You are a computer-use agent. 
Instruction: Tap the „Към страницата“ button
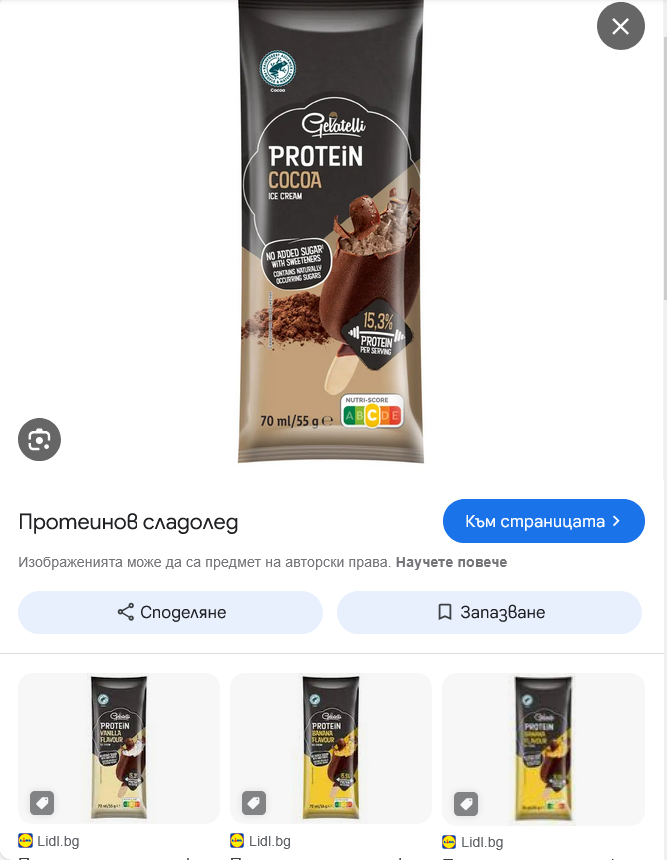click(543, 521)
